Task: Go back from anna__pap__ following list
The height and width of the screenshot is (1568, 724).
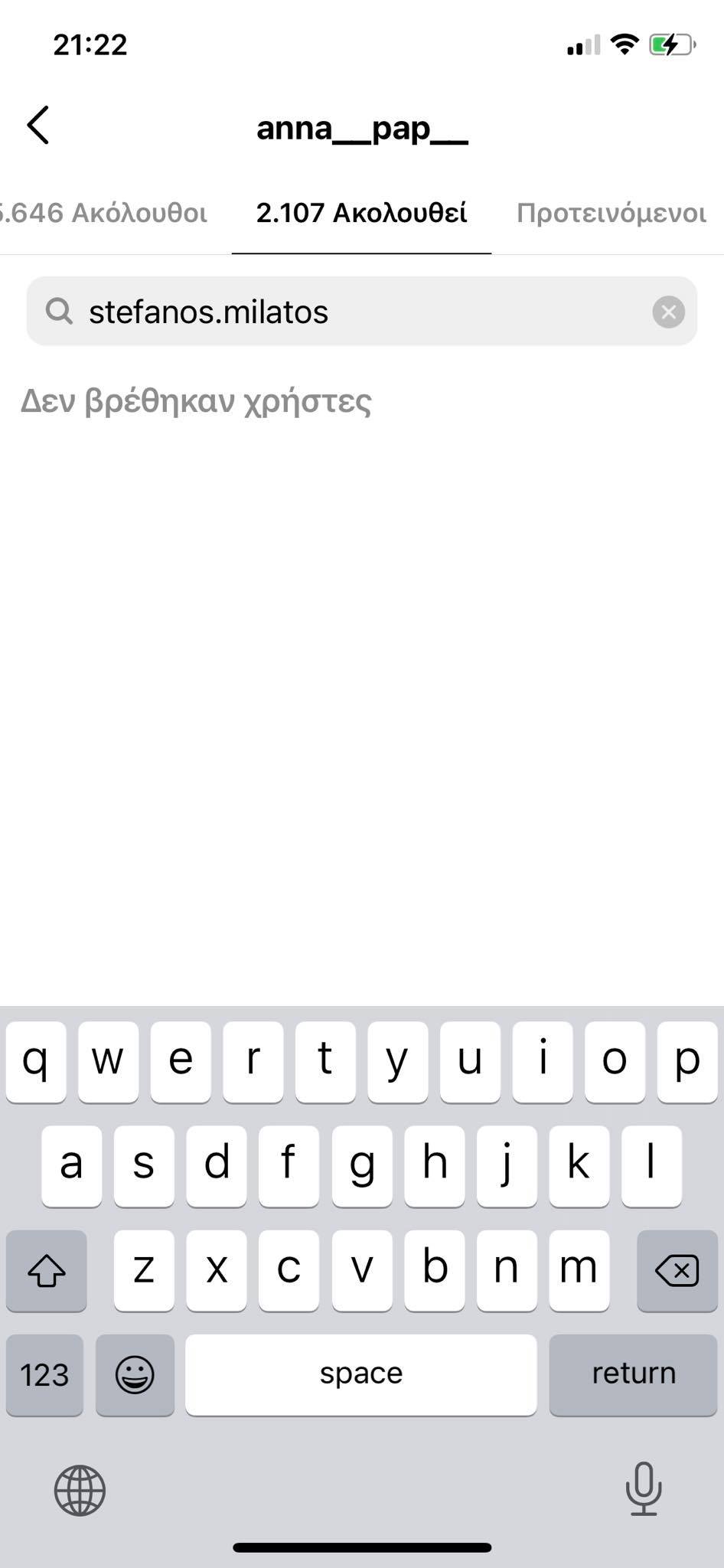Action: [38, 125]
